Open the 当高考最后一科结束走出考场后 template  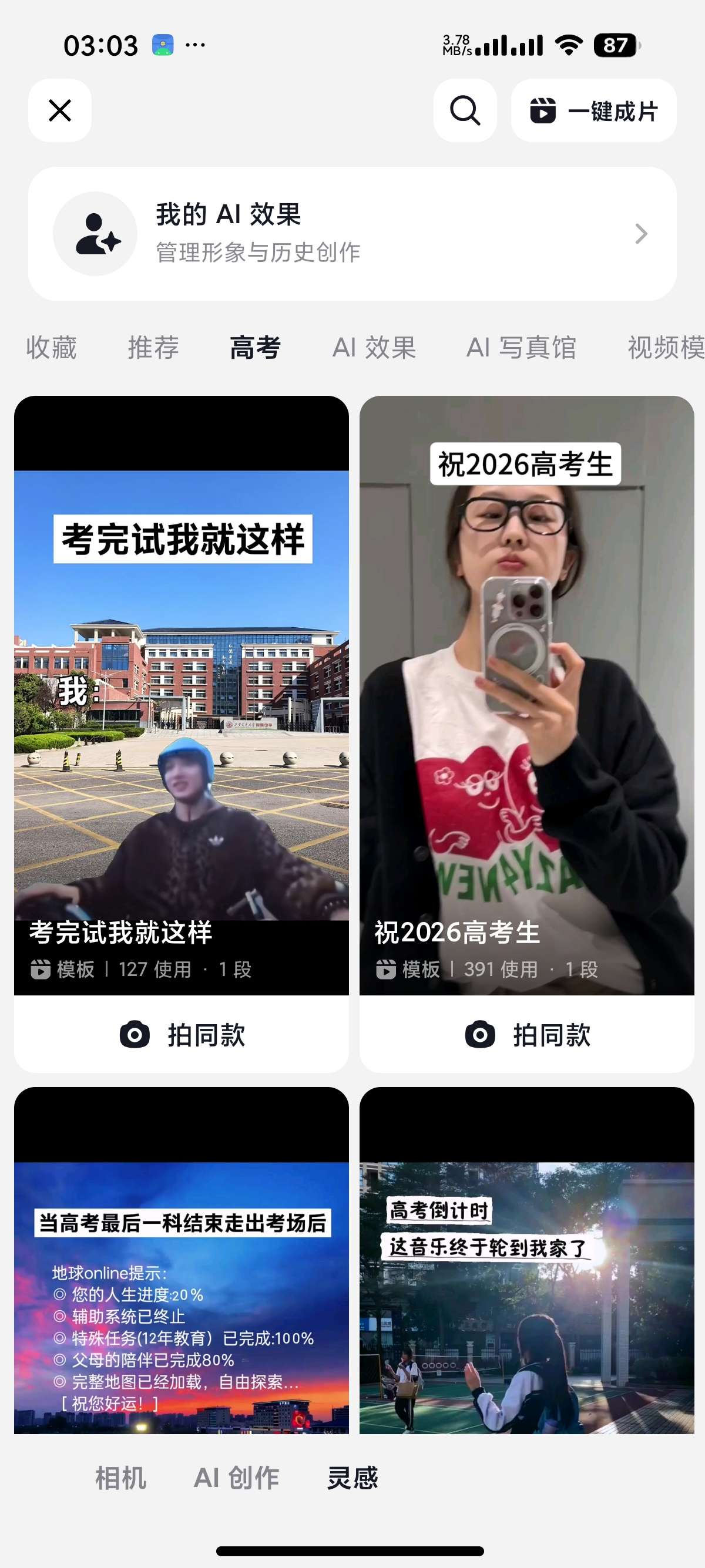(x=182, y=1260)
